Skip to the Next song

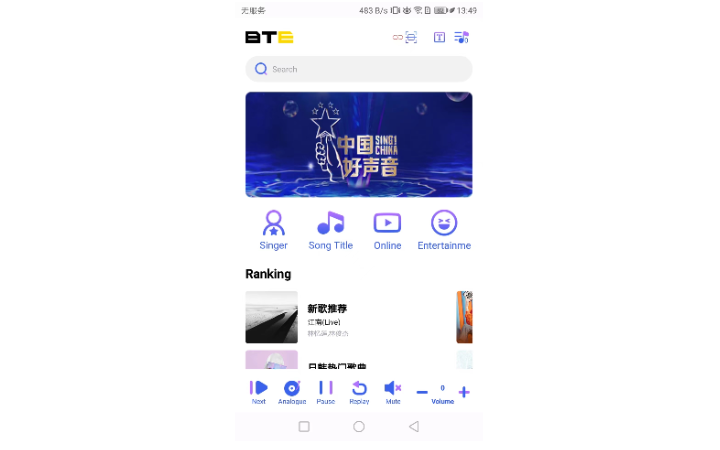coord(259,391)
